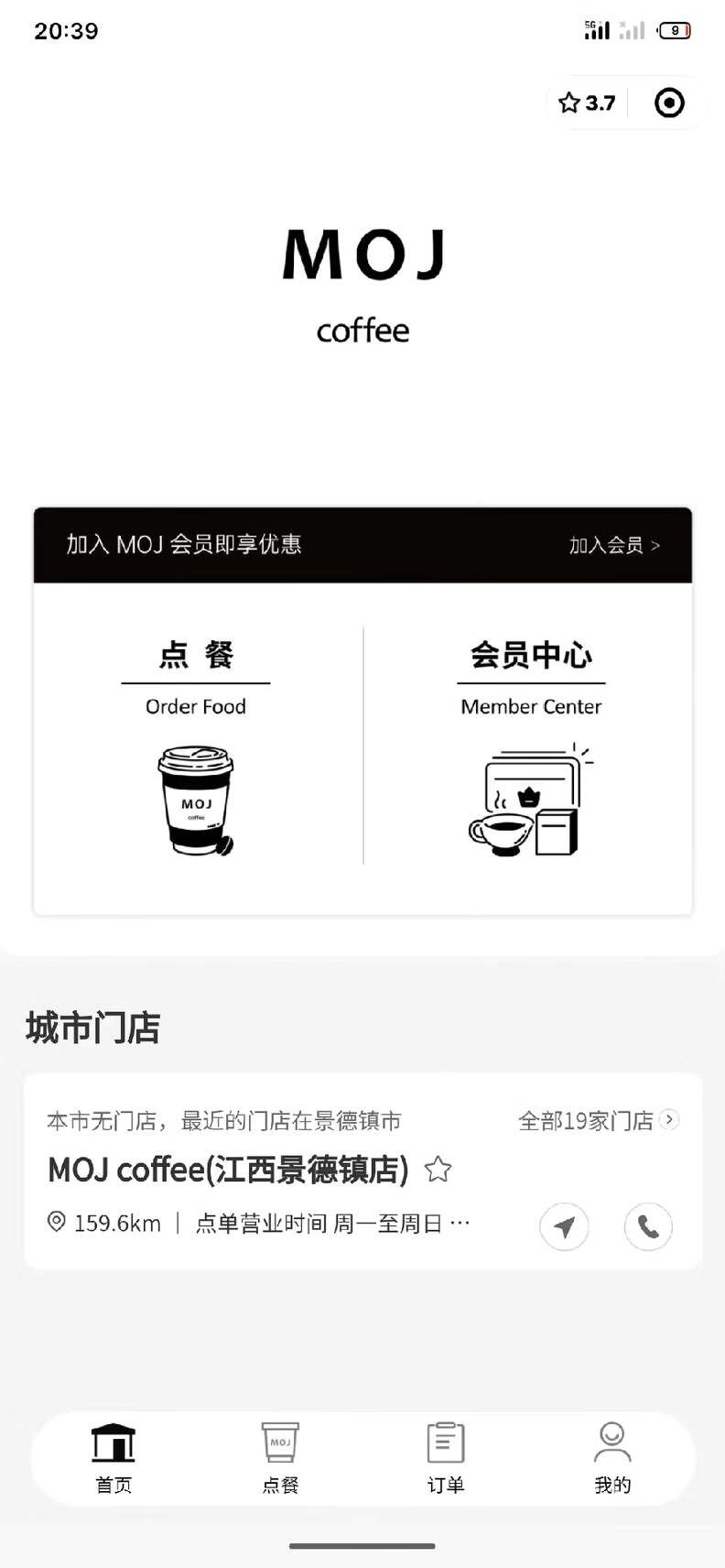Open the 3.7 star rating button
This screenshot has height=1568, width=725.
[587, 103]
